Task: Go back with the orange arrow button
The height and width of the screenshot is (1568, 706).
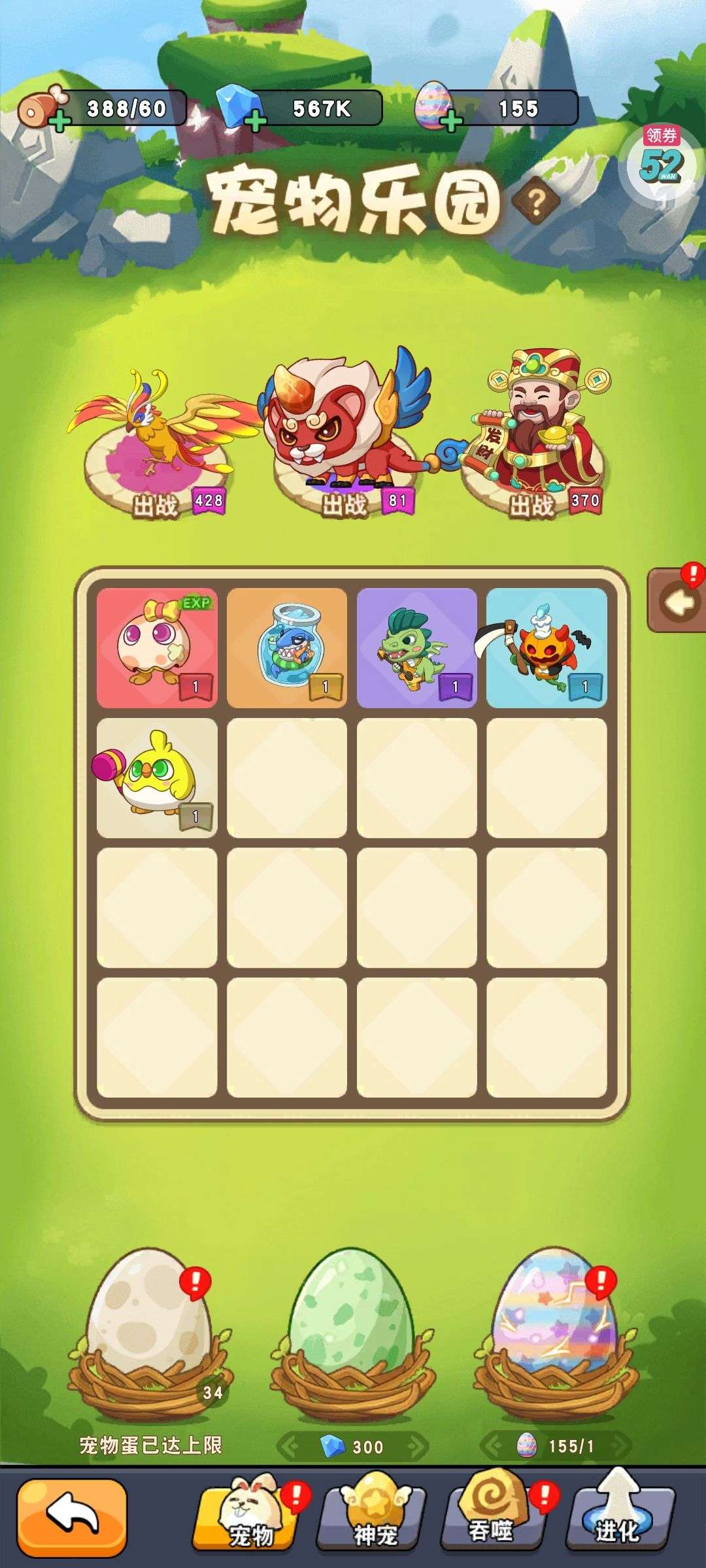Action: [72, 1516]
